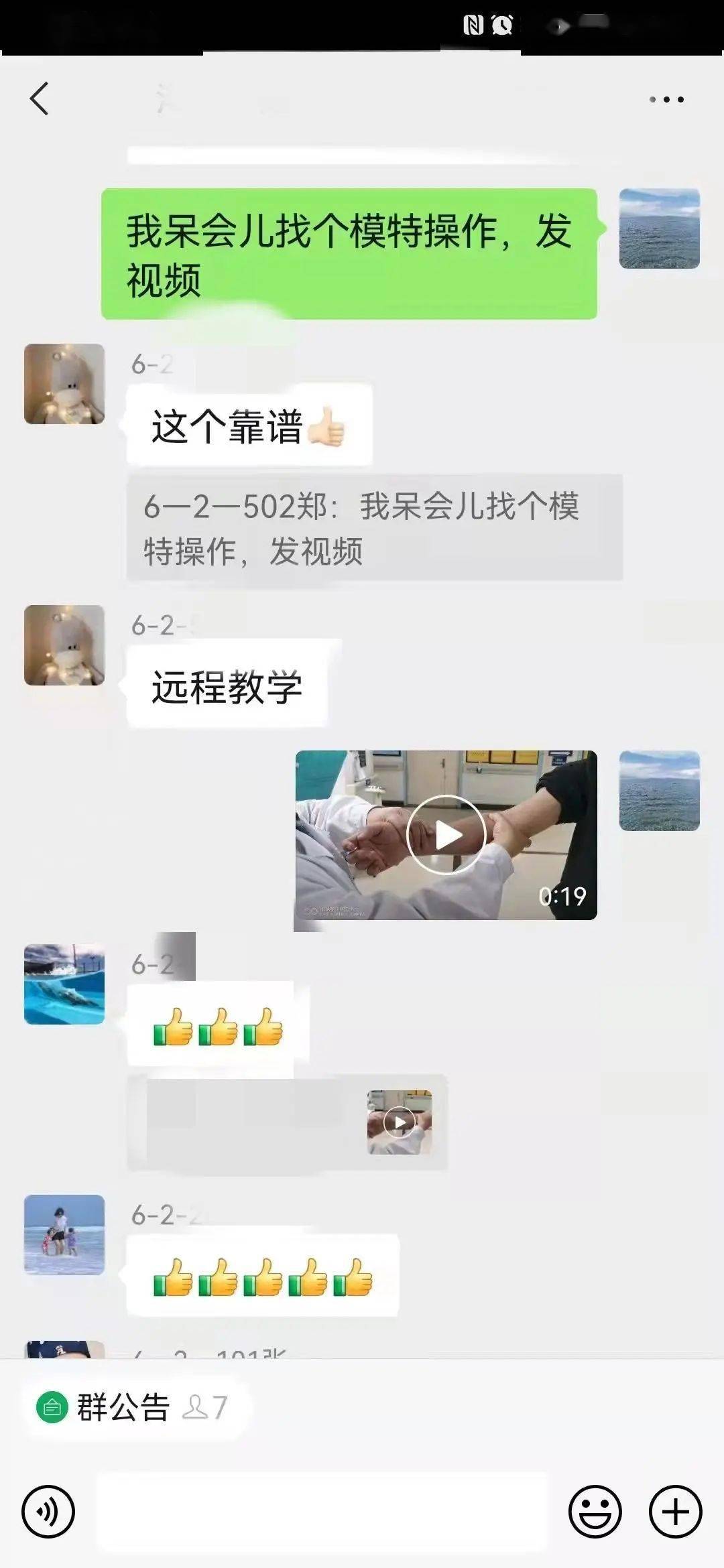Open the emoji sticker panel
Viewport: 724px width, 1568px height.
point(595,1512)
